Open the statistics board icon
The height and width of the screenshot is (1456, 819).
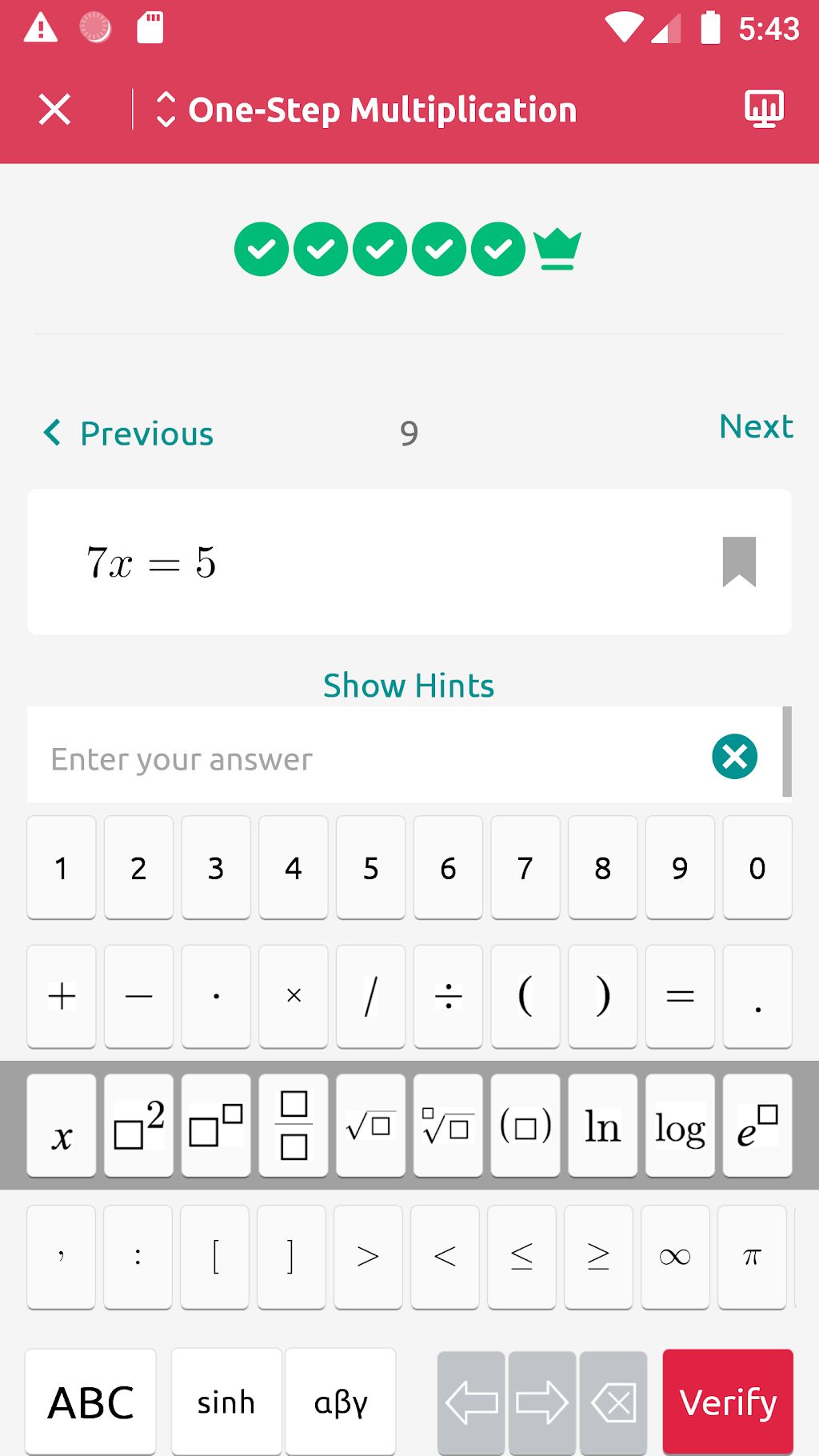pyautogui.click(x=764, y=109)
